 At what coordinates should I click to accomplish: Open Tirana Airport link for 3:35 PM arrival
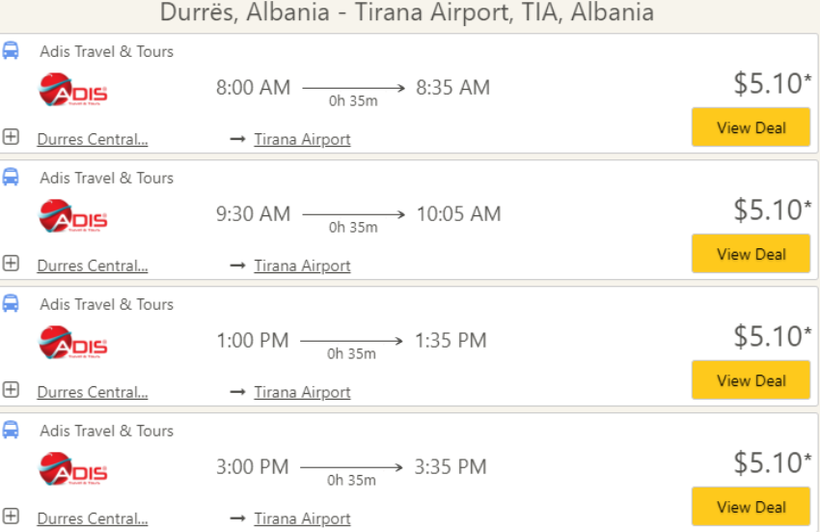(302, 519)
